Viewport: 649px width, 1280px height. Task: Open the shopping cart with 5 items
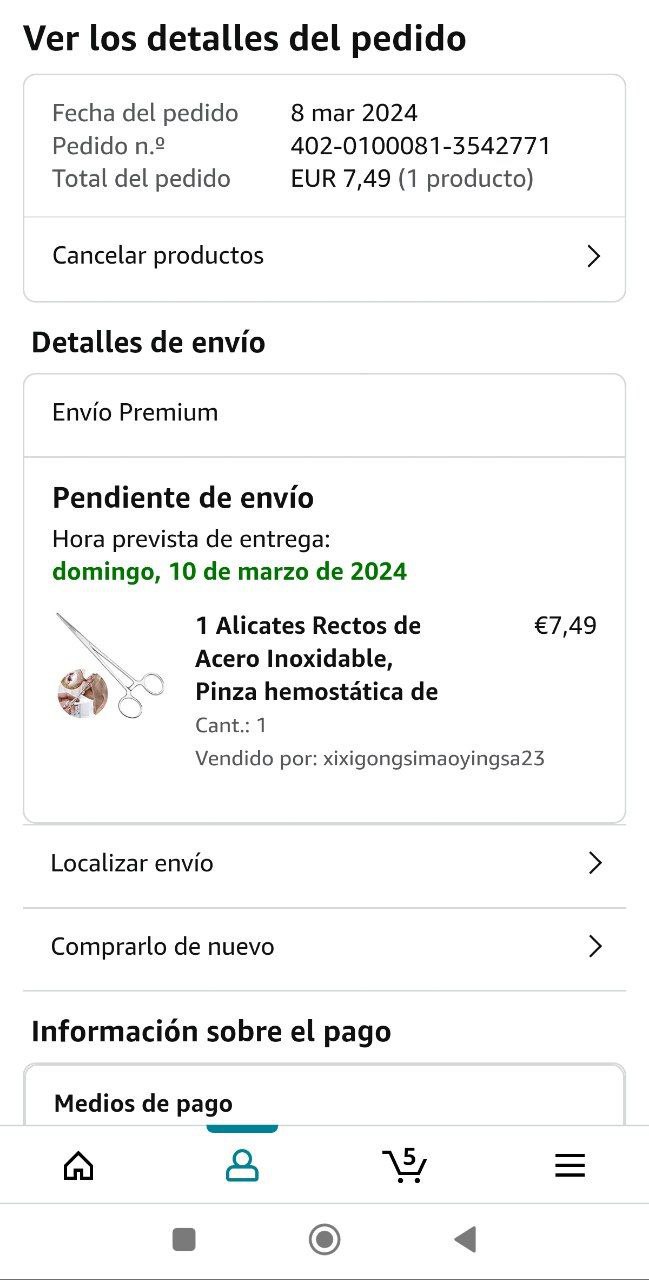405,1165
